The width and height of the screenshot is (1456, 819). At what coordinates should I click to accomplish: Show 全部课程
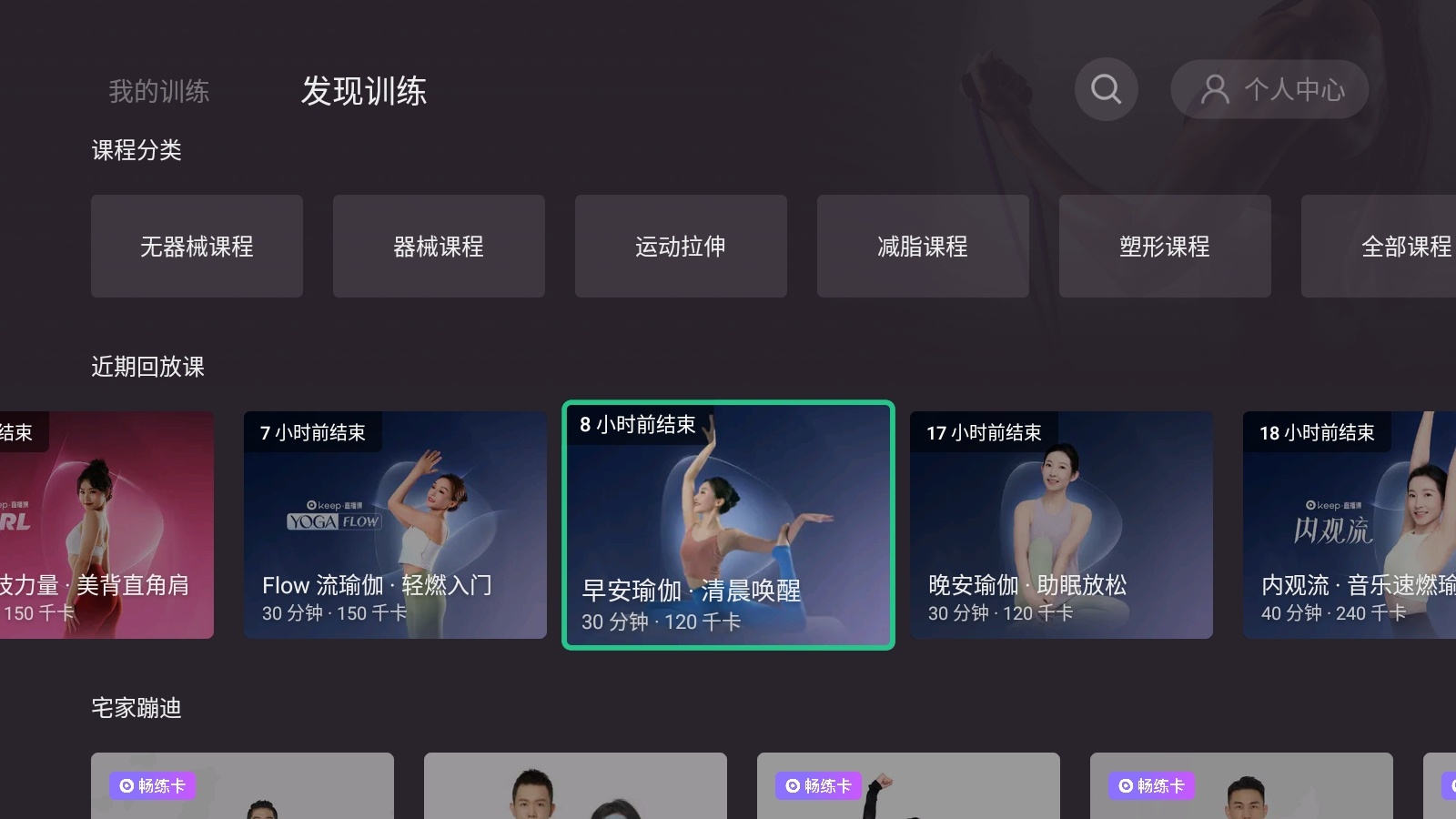[x=1383, y=246]
